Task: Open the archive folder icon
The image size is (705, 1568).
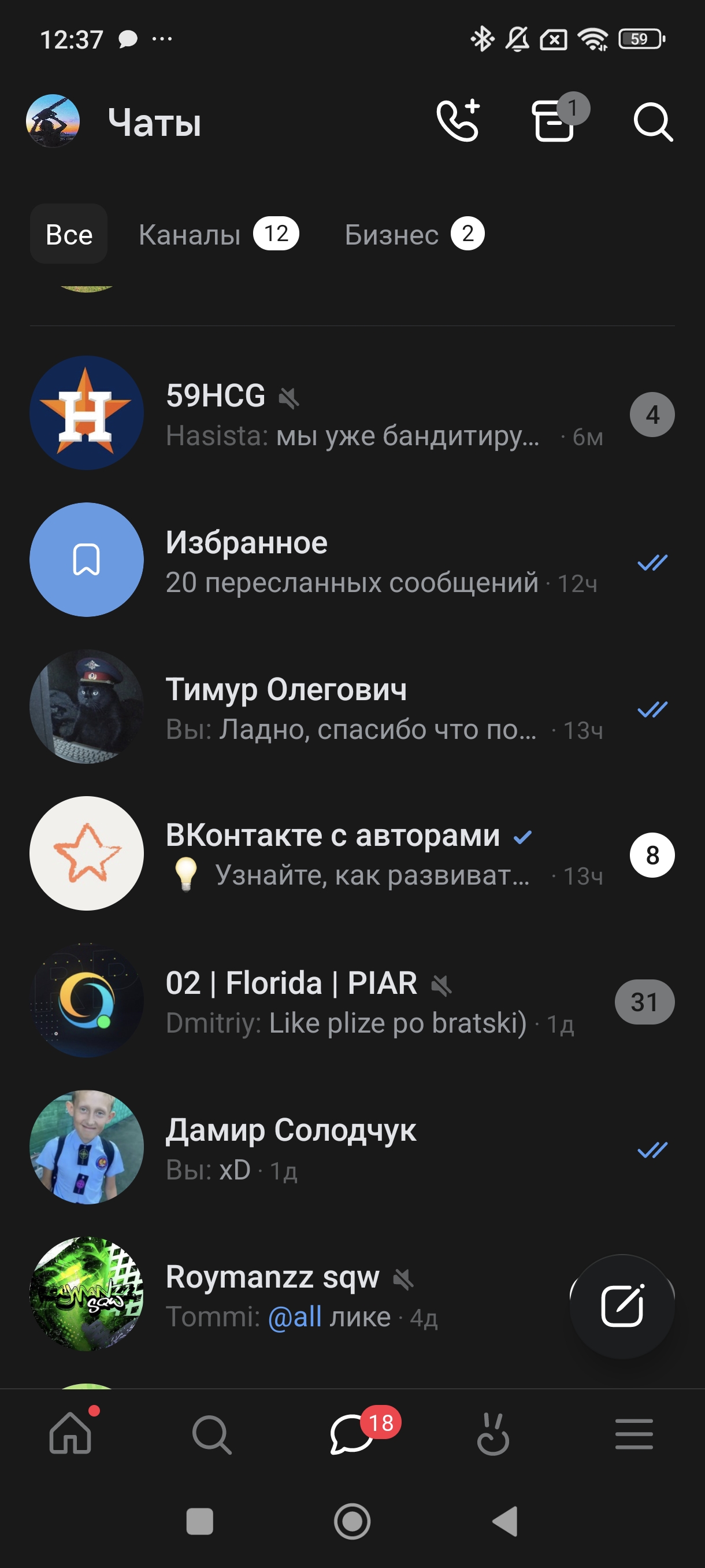Action: (554, 121)
